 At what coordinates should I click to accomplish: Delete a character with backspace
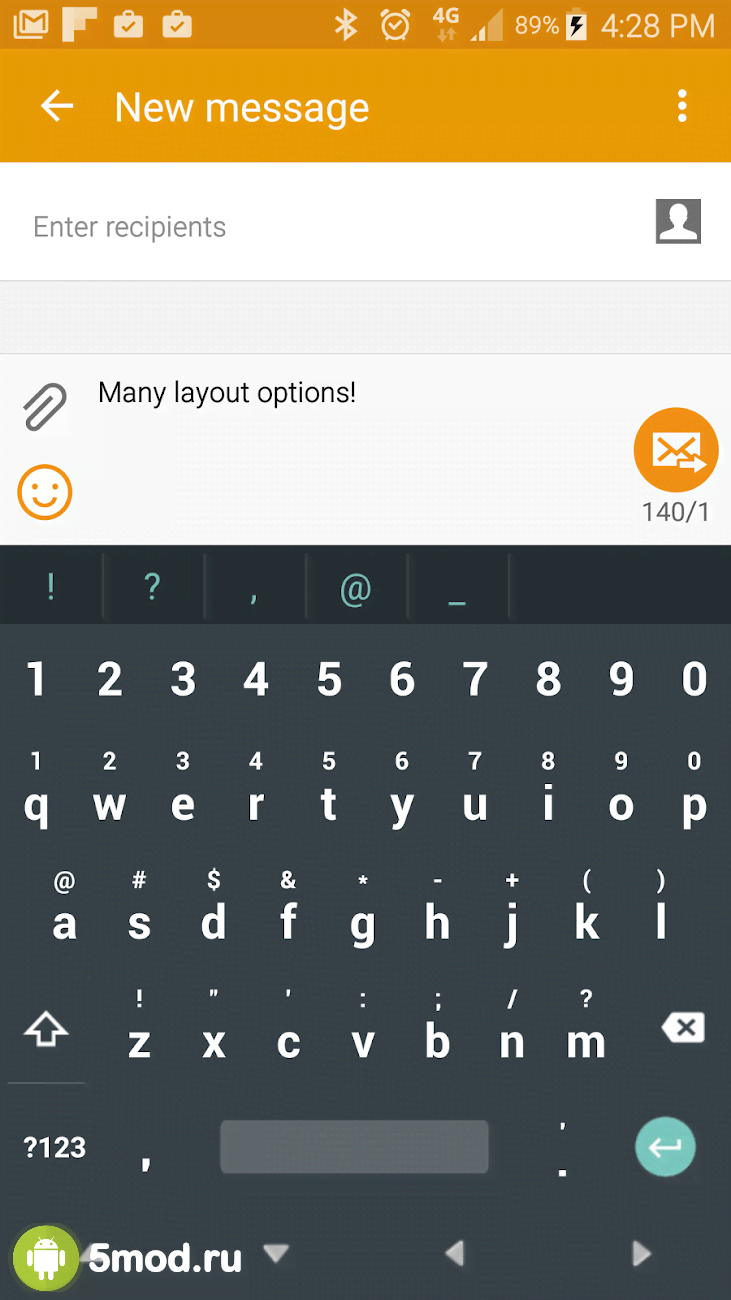(x=683, y=1027)
